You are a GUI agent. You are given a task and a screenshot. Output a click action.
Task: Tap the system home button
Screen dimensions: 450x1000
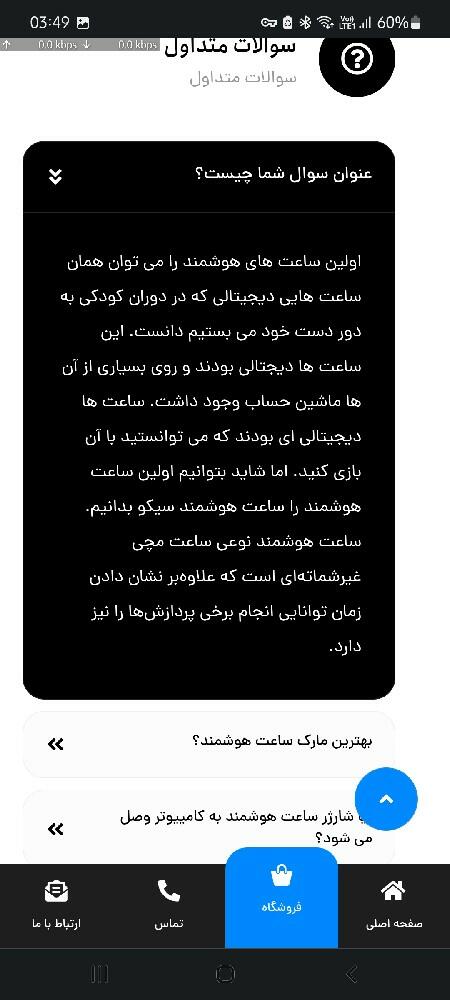pos(225,974)
